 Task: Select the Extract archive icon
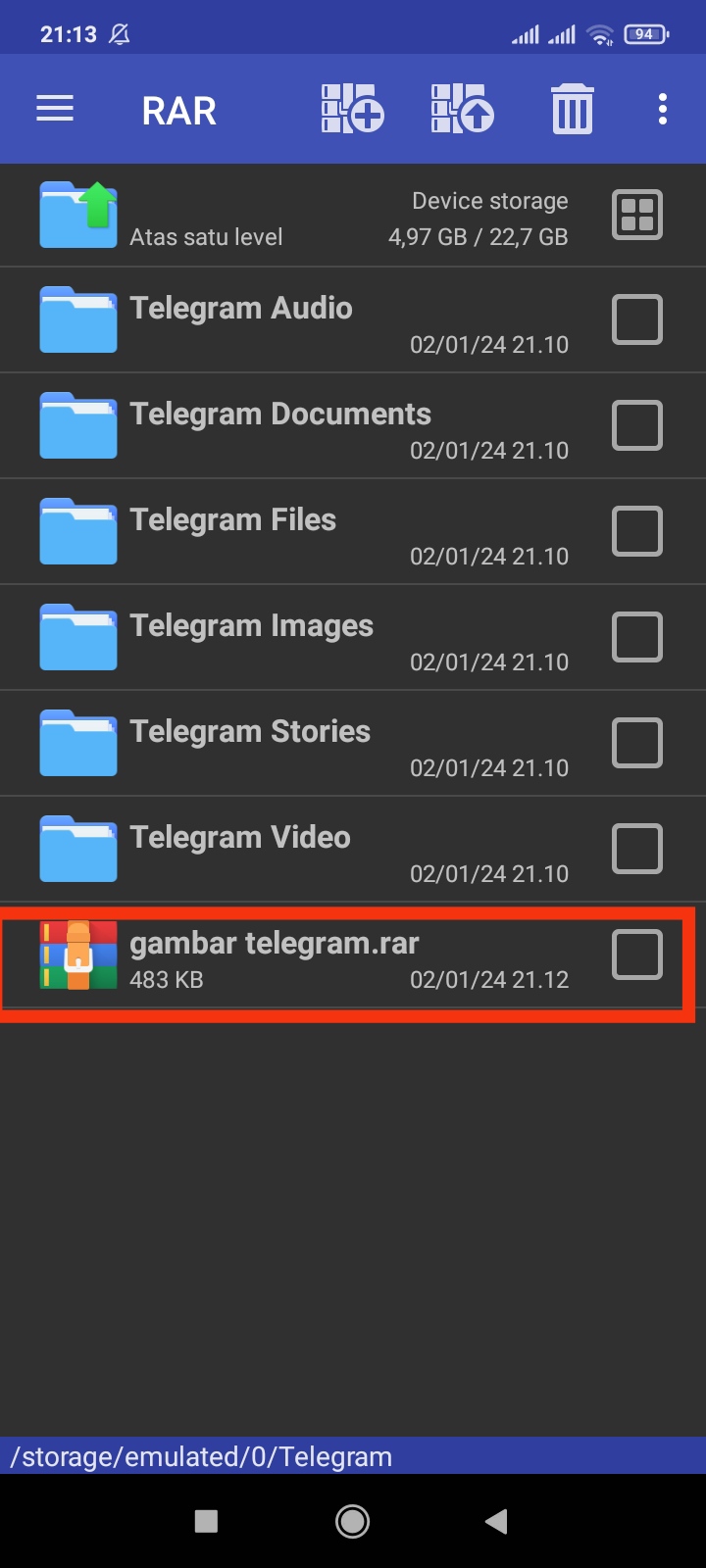pyautogui.click(x=461, y=109)
